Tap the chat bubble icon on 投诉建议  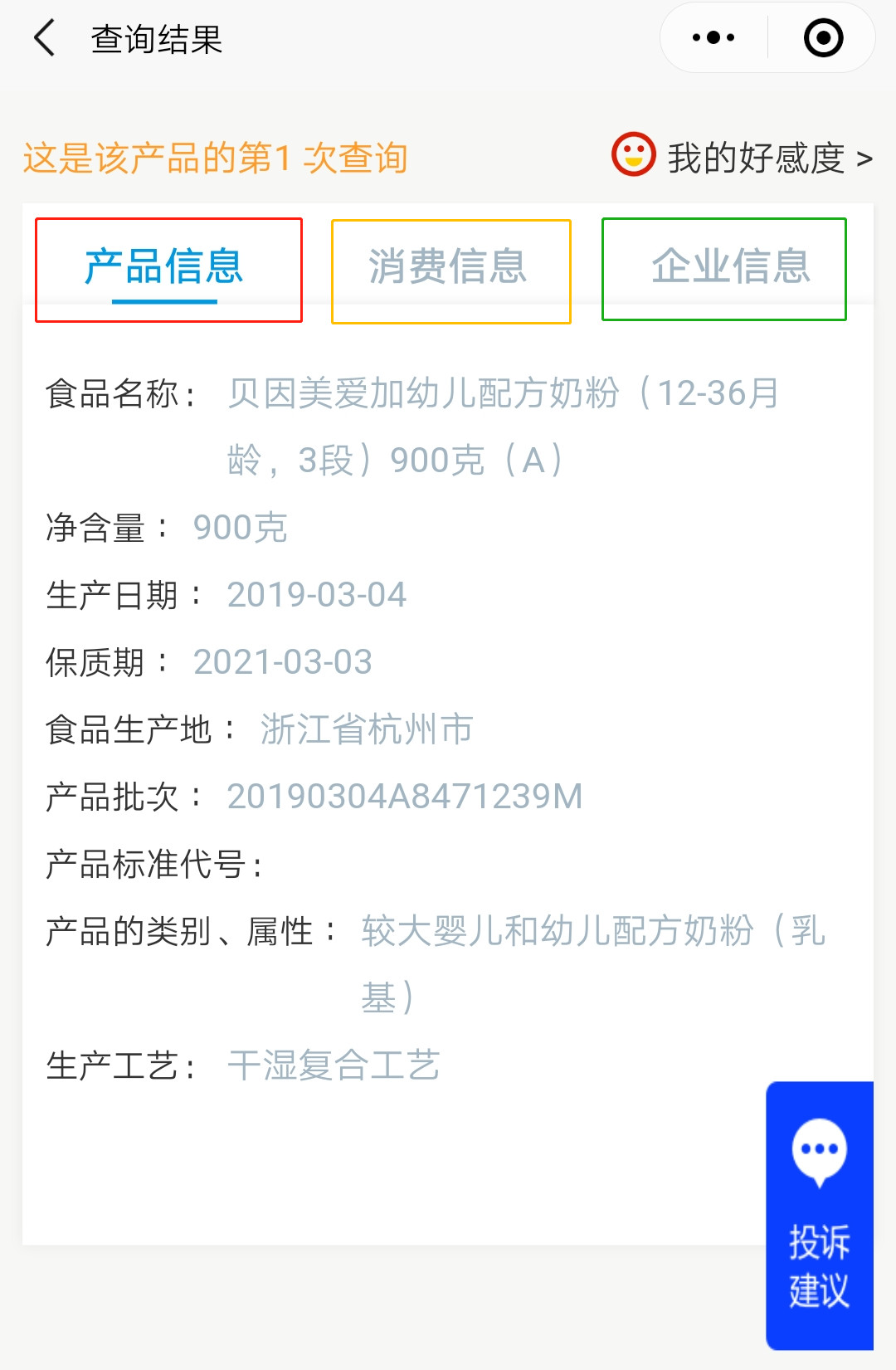[818, 1152]
